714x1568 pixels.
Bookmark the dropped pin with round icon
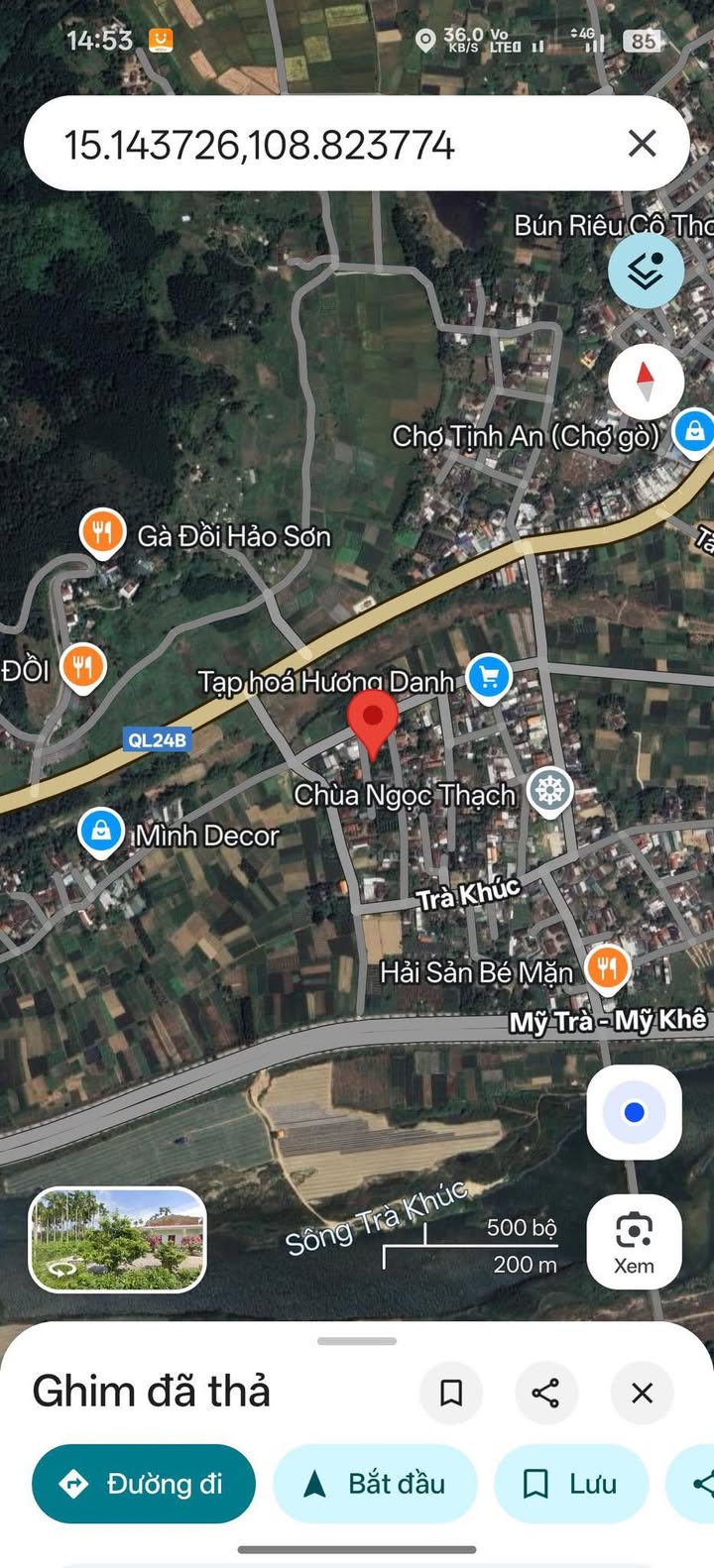pos(451,1393)
